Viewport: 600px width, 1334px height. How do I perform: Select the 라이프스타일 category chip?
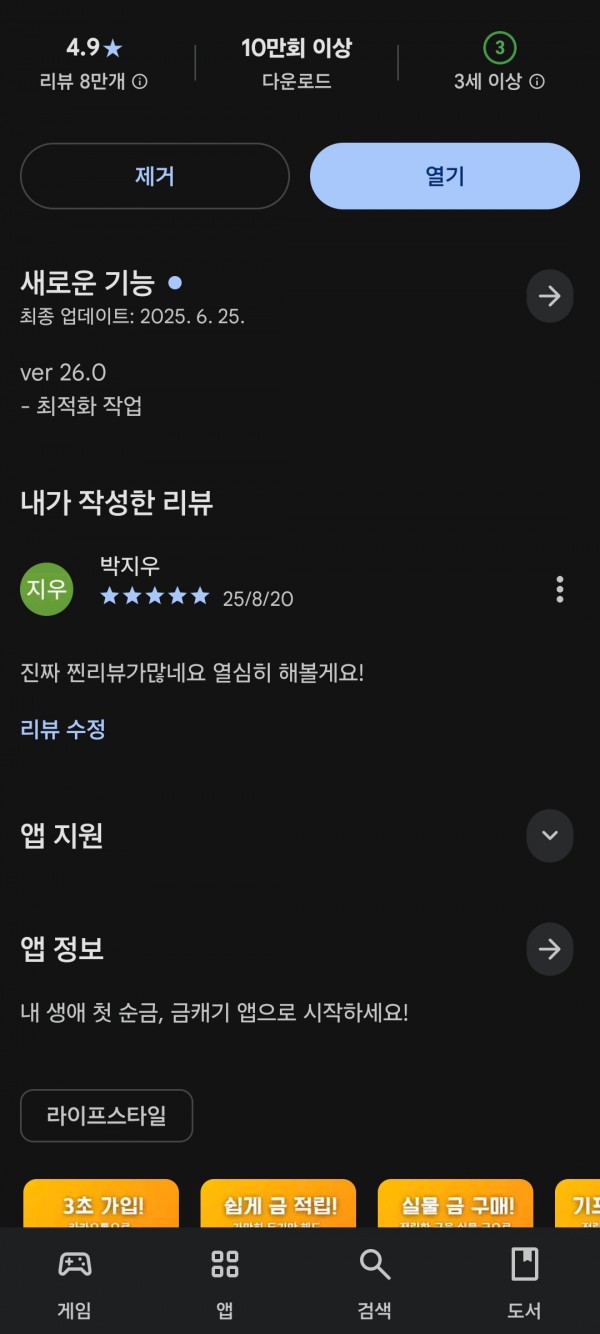coord(106,1115)
